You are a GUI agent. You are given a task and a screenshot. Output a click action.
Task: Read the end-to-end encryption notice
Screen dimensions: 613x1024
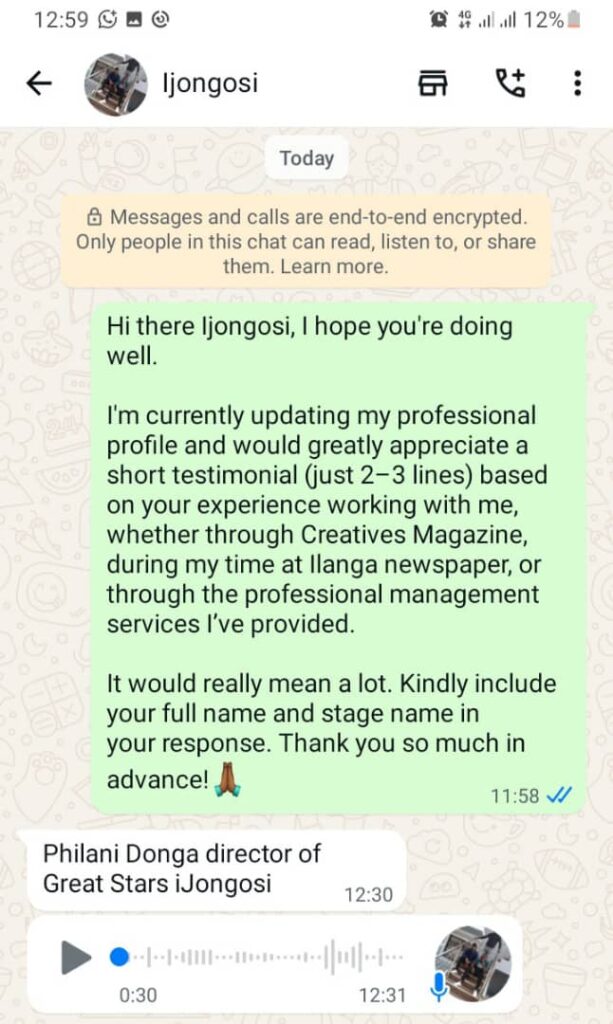click(306, 241)
